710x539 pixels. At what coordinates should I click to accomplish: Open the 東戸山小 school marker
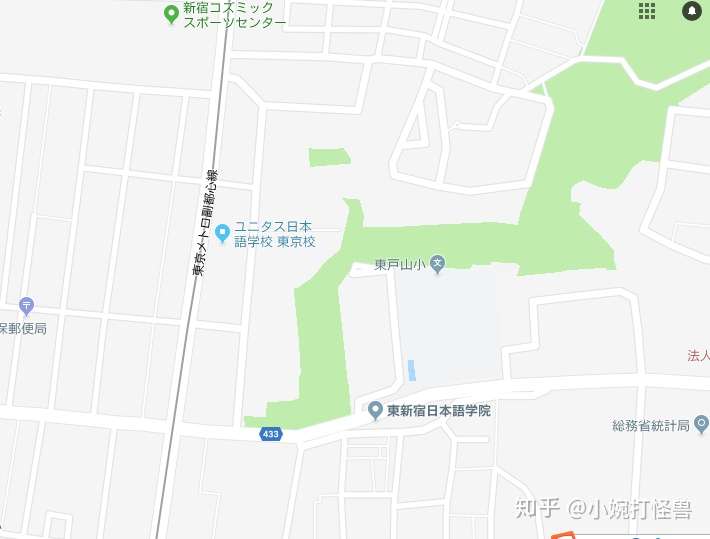pos(437,265)
